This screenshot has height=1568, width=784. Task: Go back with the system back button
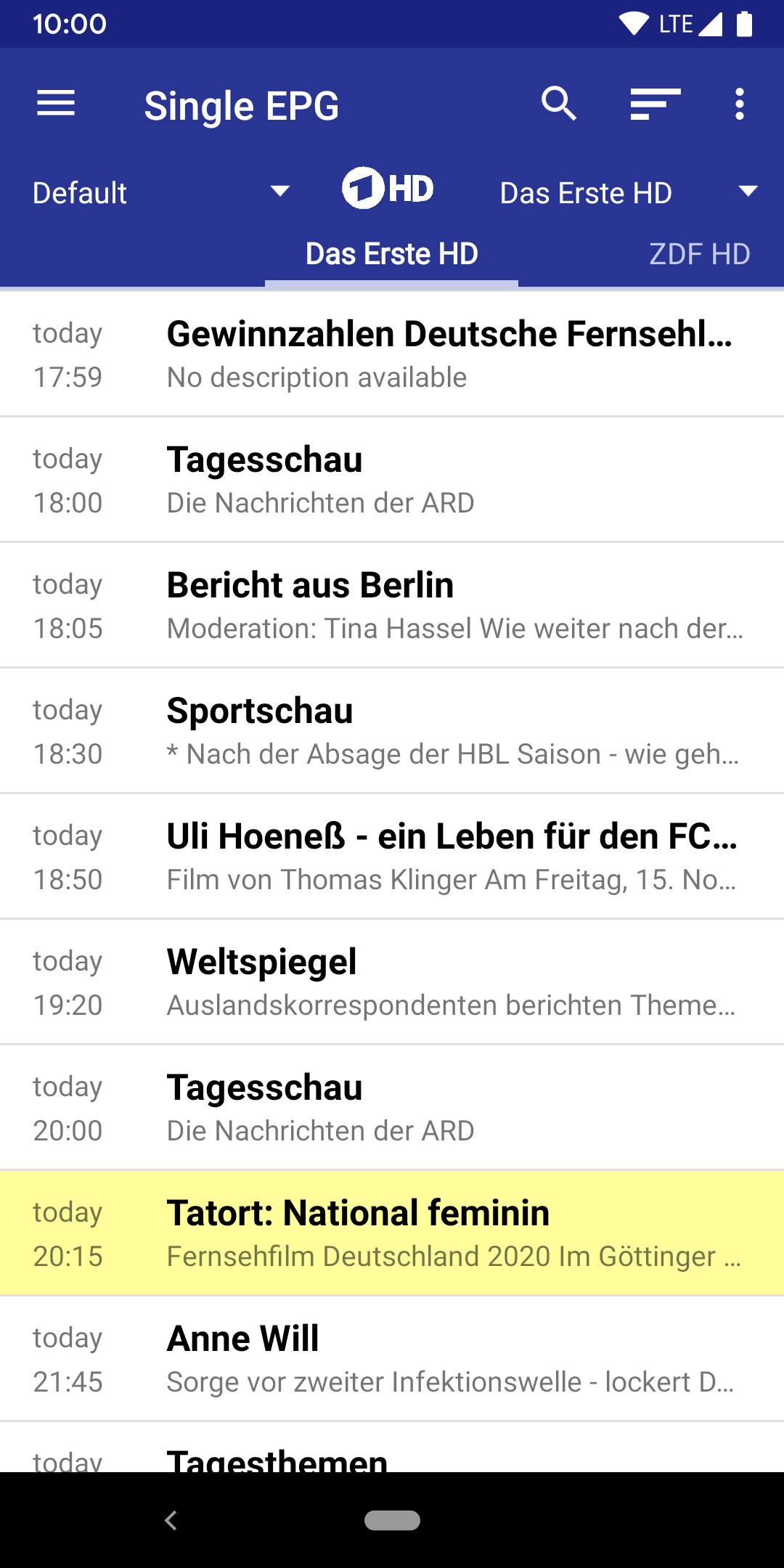pyautogui.click(x=171, y=1520)
